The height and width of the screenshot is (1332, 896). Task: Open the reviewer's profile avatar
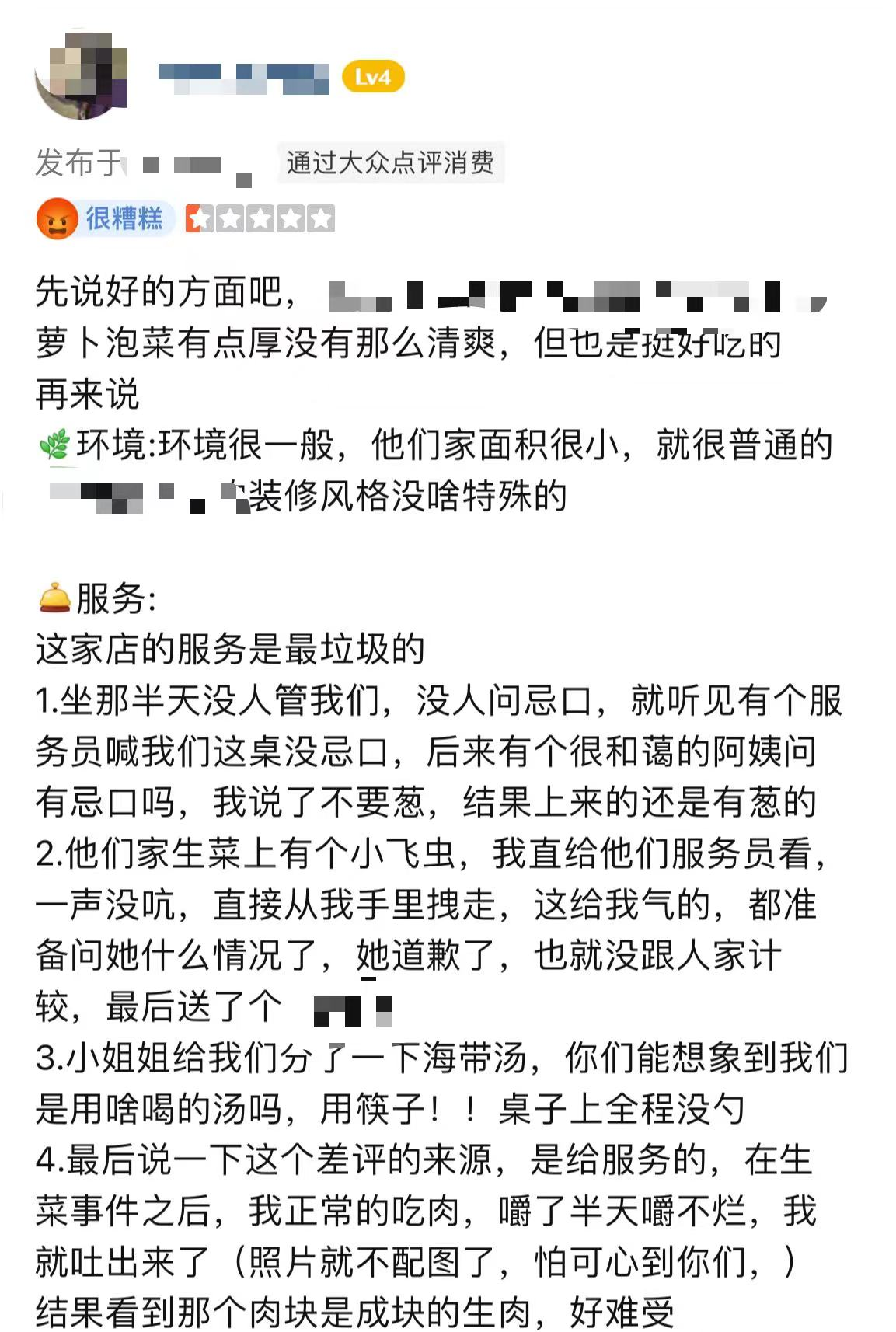coord(81,75)
